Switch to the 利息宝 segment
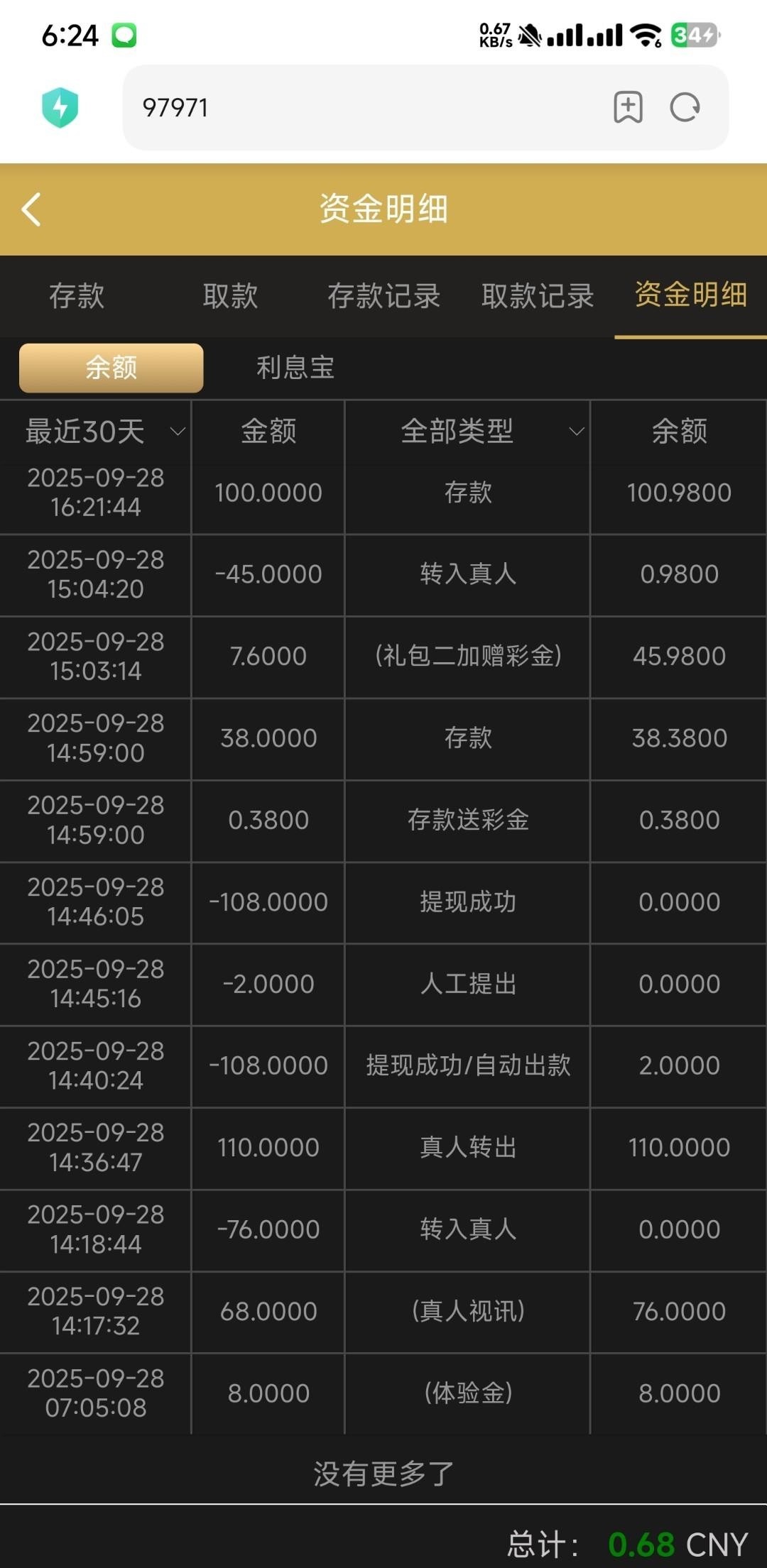 295,368
